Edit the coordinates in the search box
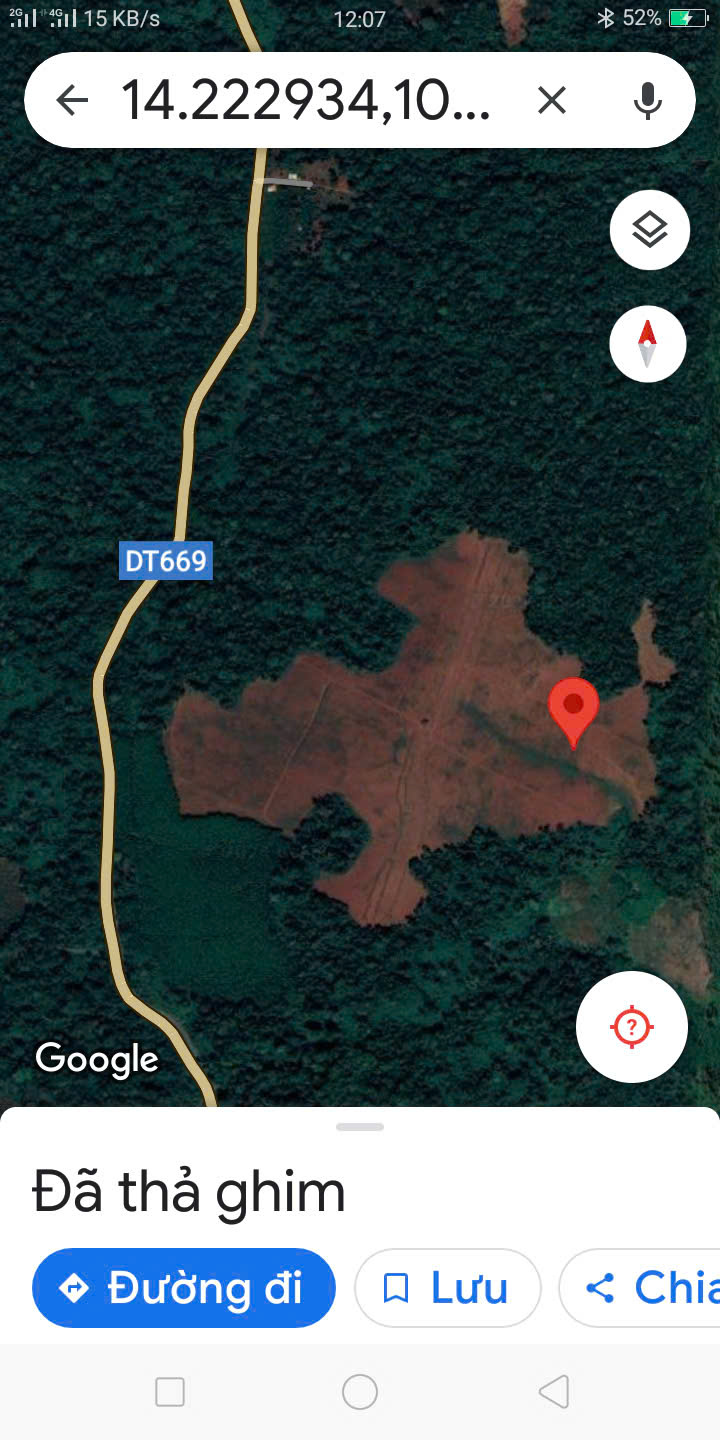Viewport: 720px width, 1440px height. [305, 100]
